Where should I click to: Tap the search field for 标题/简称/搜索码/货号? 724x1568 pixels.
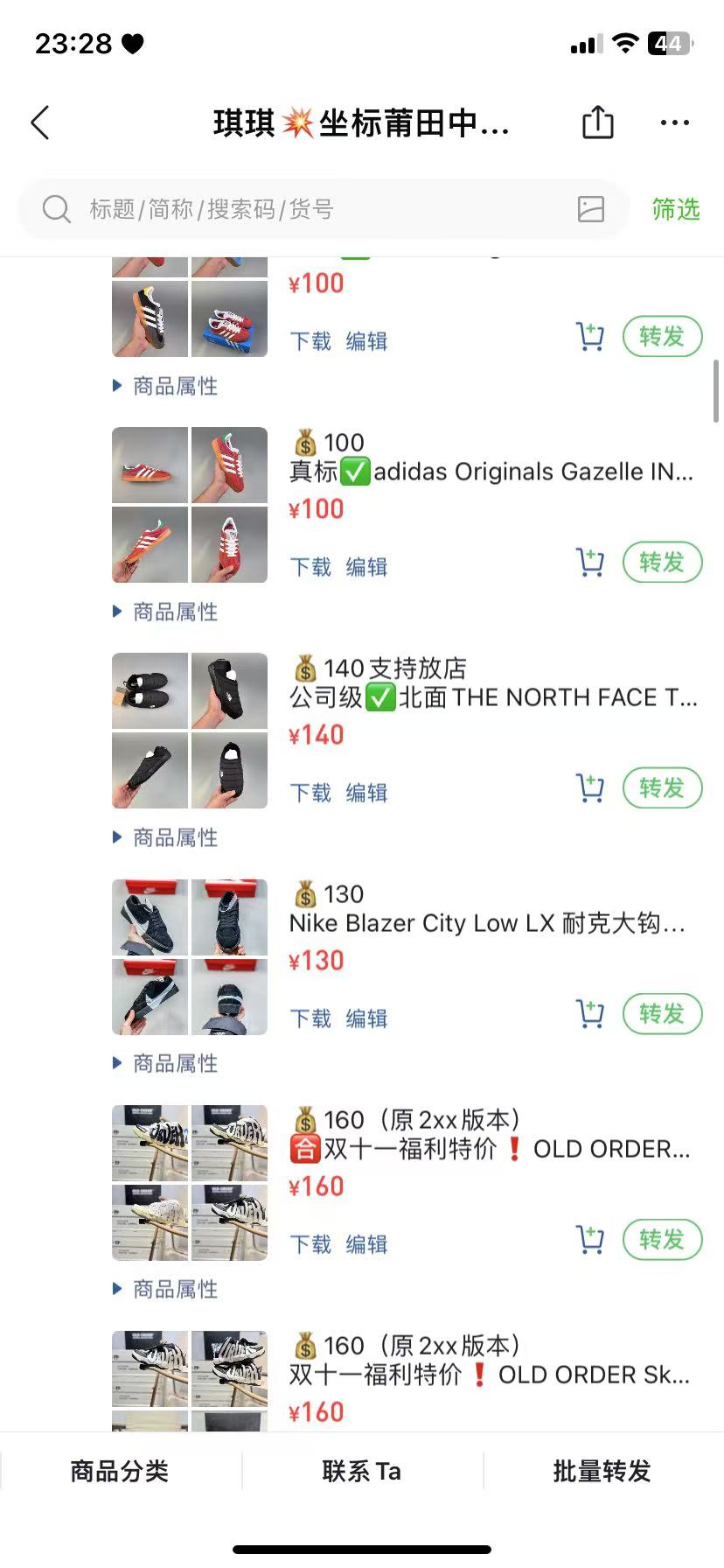pyautogui.click(x=306, y=209)
